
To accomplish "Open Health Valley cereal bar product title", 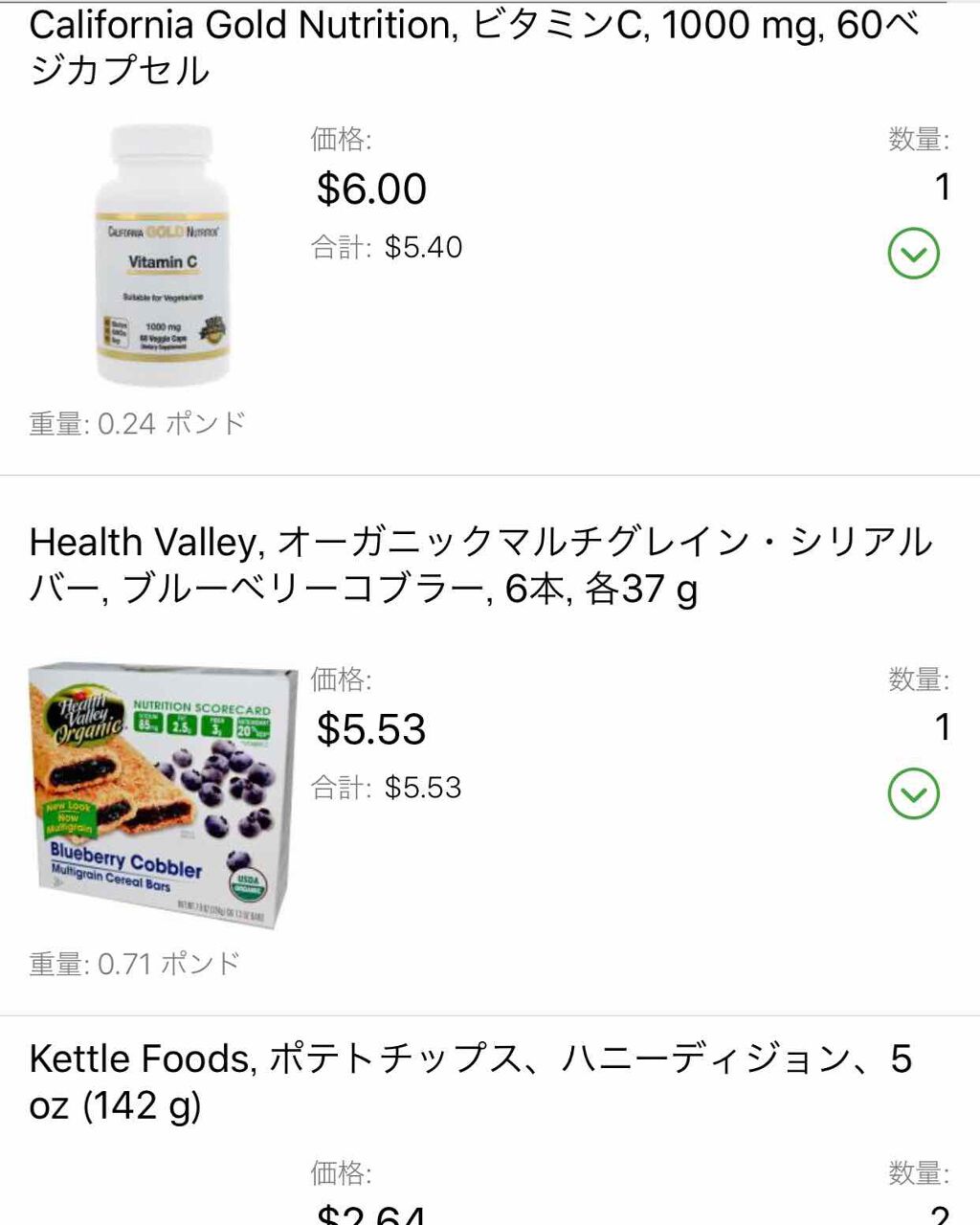I will (x=480, y=566).
